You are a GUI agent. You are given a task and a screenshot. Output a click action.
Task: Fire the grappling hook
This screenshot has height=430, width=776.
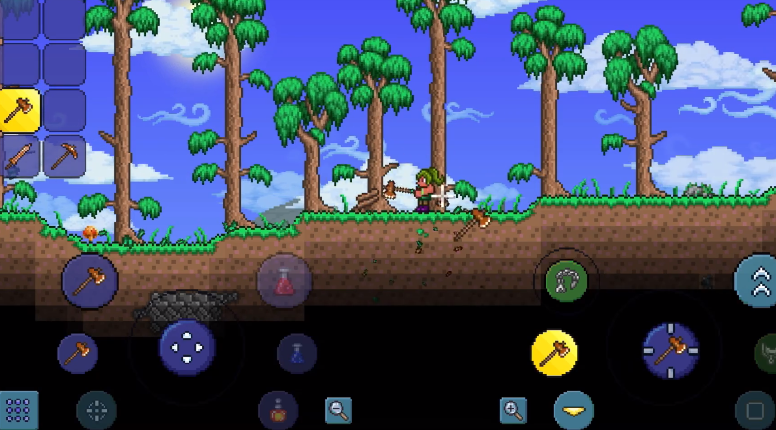click(566, 281)
